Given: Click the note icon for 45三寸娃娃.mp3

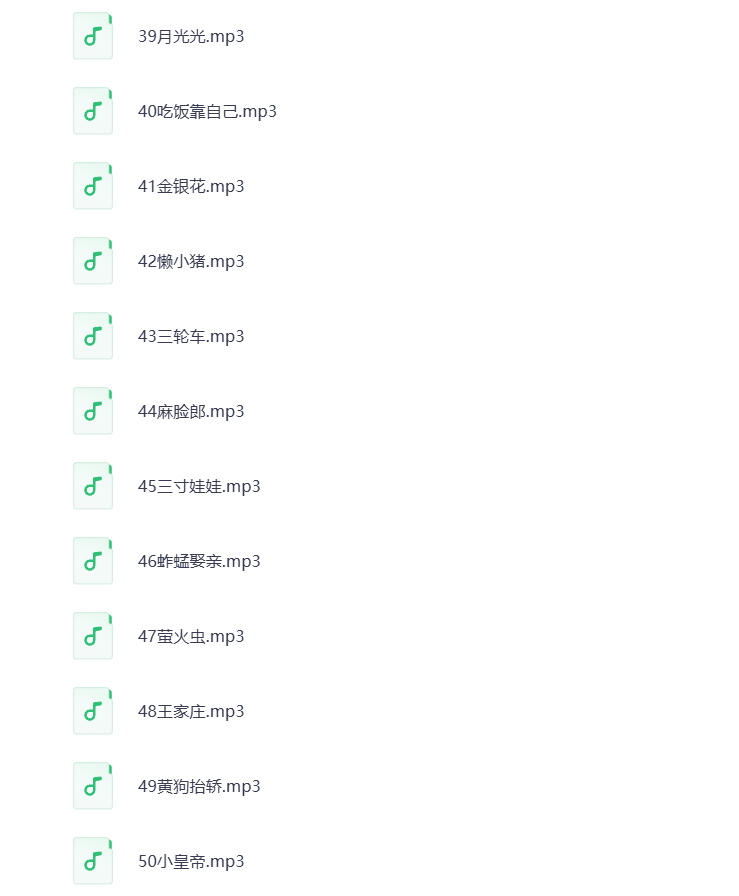Looking at the screenshot, I should pyautogui.click(x=92, y=486).
